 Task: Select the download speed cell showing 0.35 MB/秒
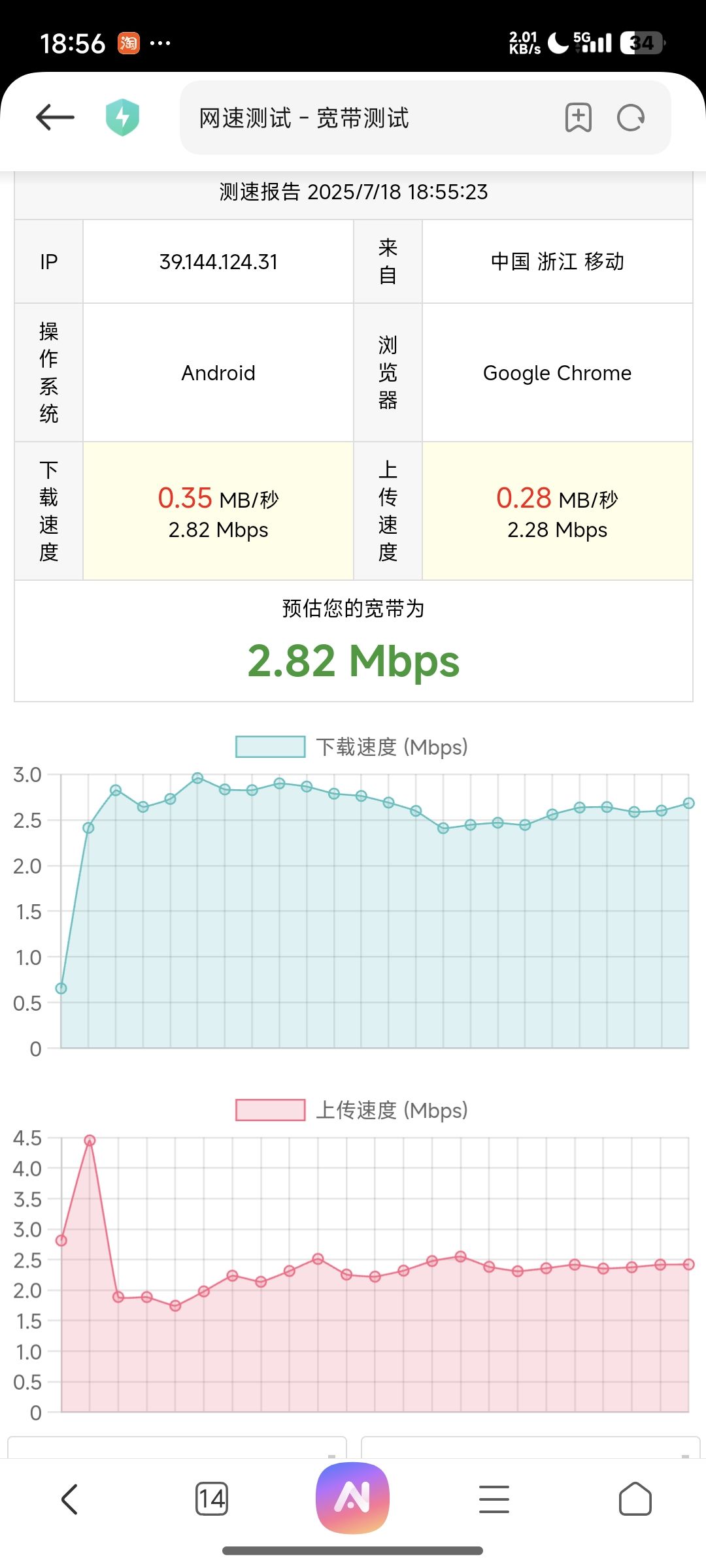pyautogui.click(x=218, y=511)
